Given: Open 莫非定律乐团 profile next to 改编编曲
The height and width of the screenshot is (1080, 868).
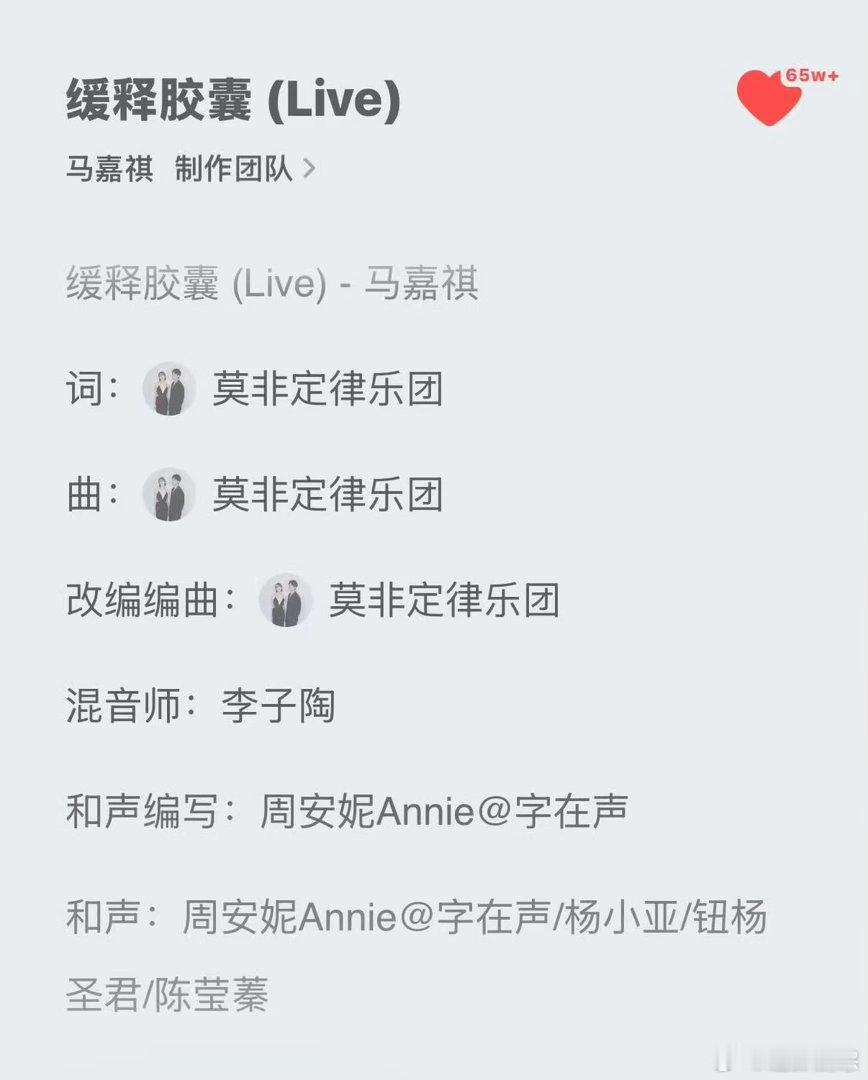Looking at the screenshot, I should 409,600.
